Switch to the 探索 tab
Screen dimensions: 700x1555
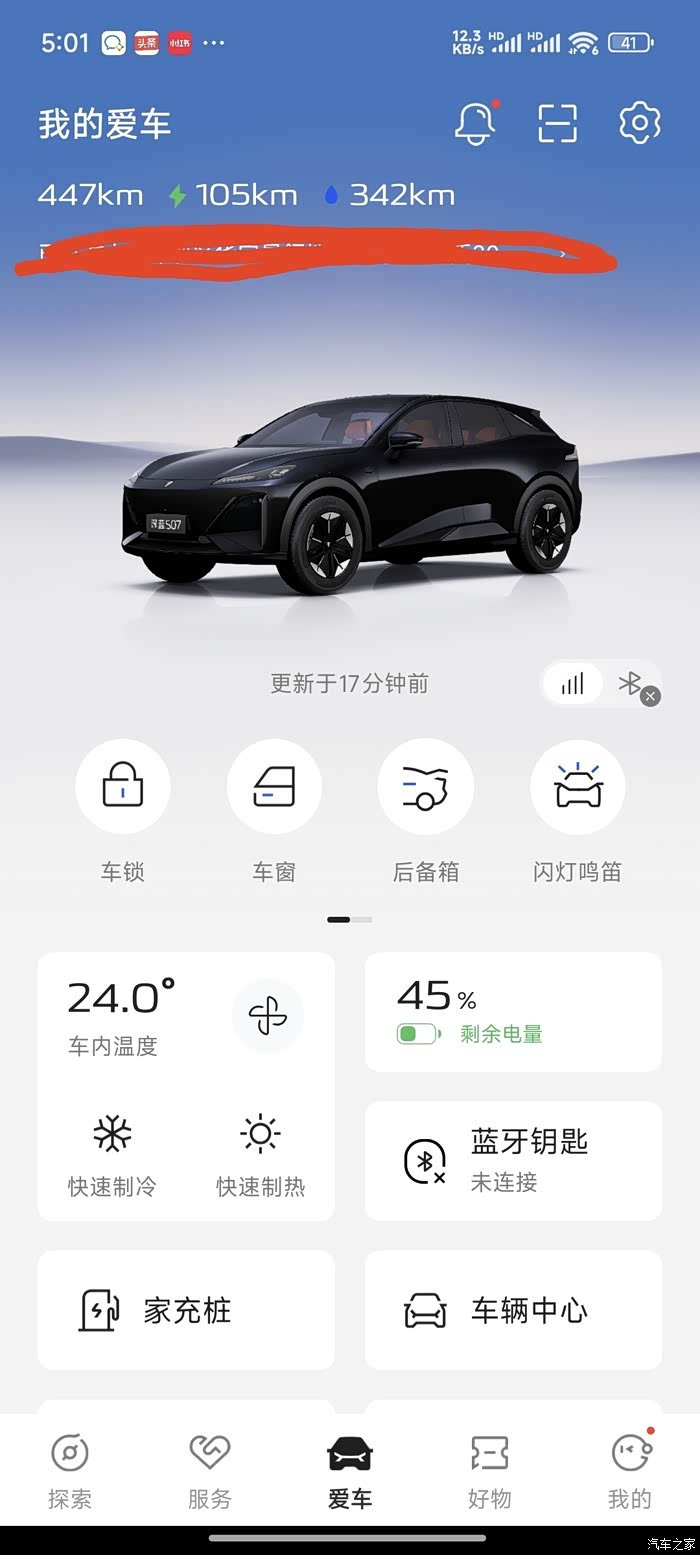click(70, 1470)
